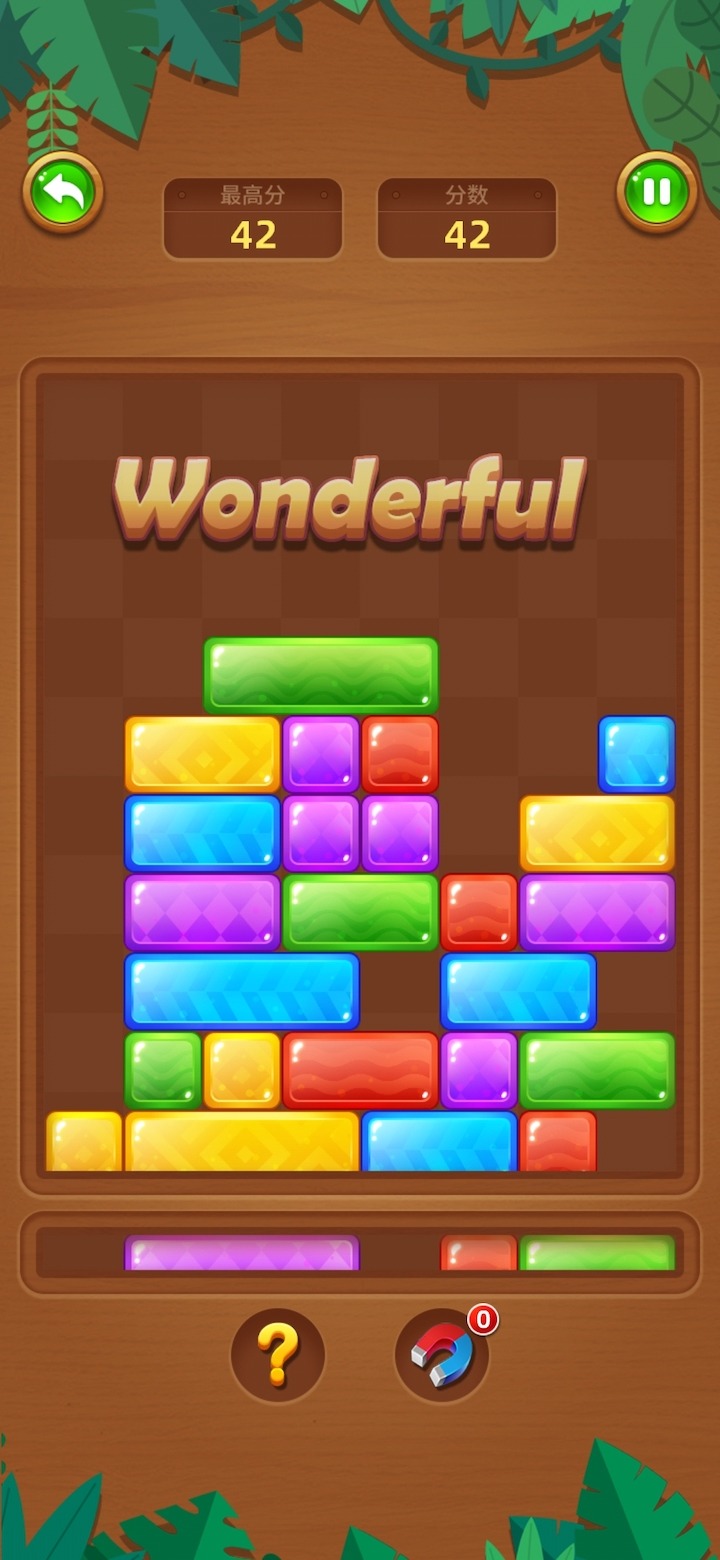Pause the game
Viewport: 720px width, 1560px height.
[x=657, y=191]
